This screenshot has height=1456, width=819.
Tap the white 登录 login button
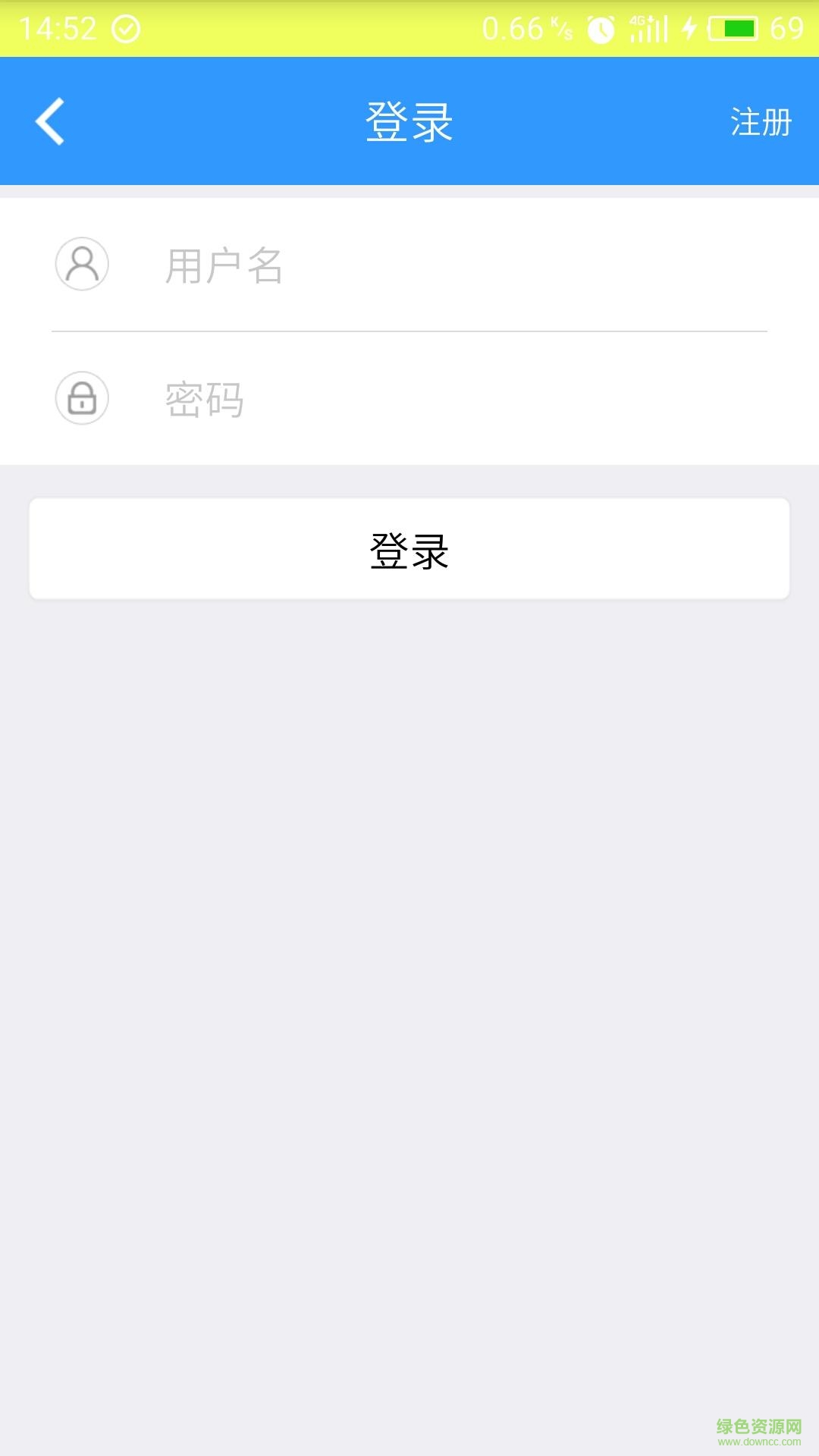(409, 549)
